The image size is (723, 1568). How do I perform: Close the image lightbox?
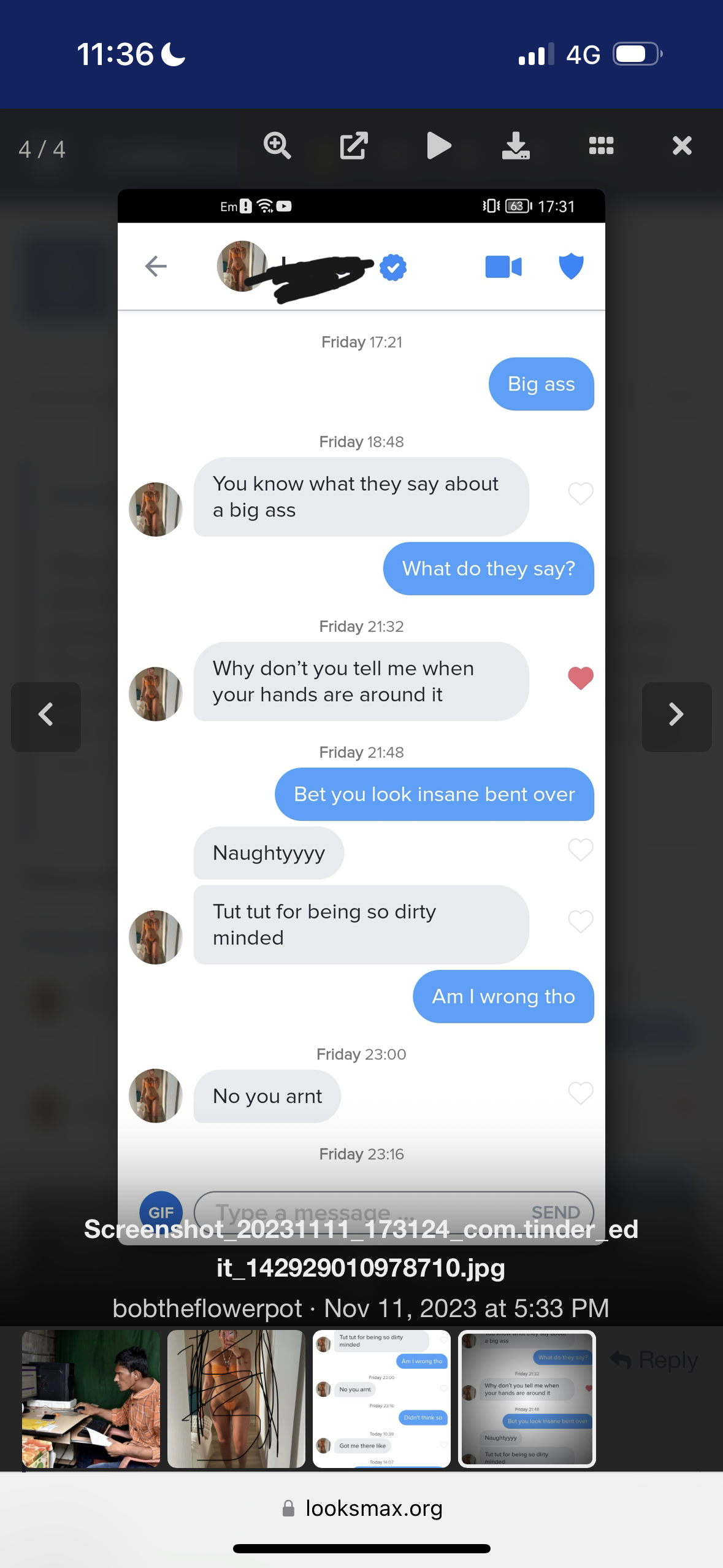[682, 146]
